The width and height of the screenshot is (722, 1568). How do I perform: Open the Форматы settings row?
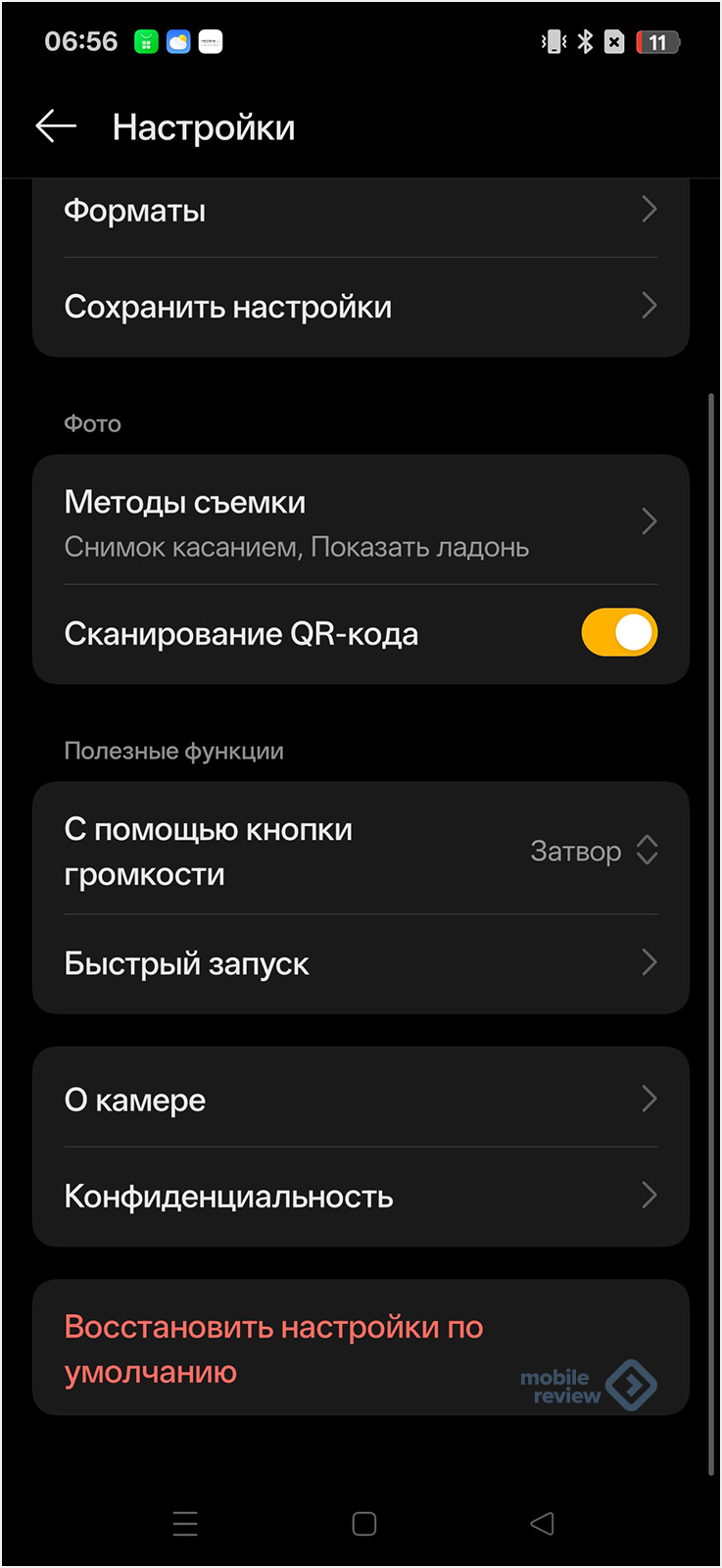point(361,211)
